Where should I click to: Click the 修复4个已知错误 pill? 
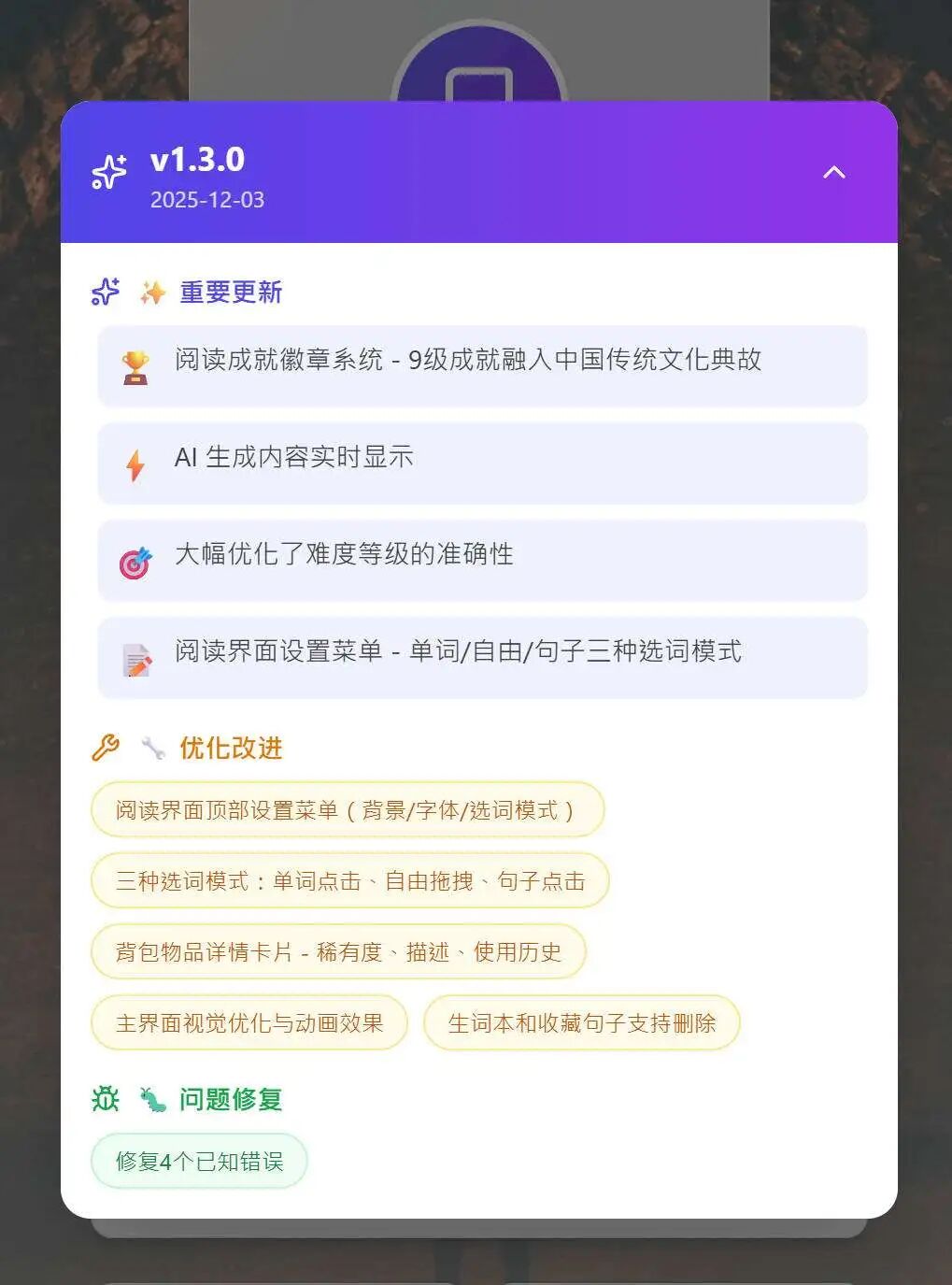198,1161
